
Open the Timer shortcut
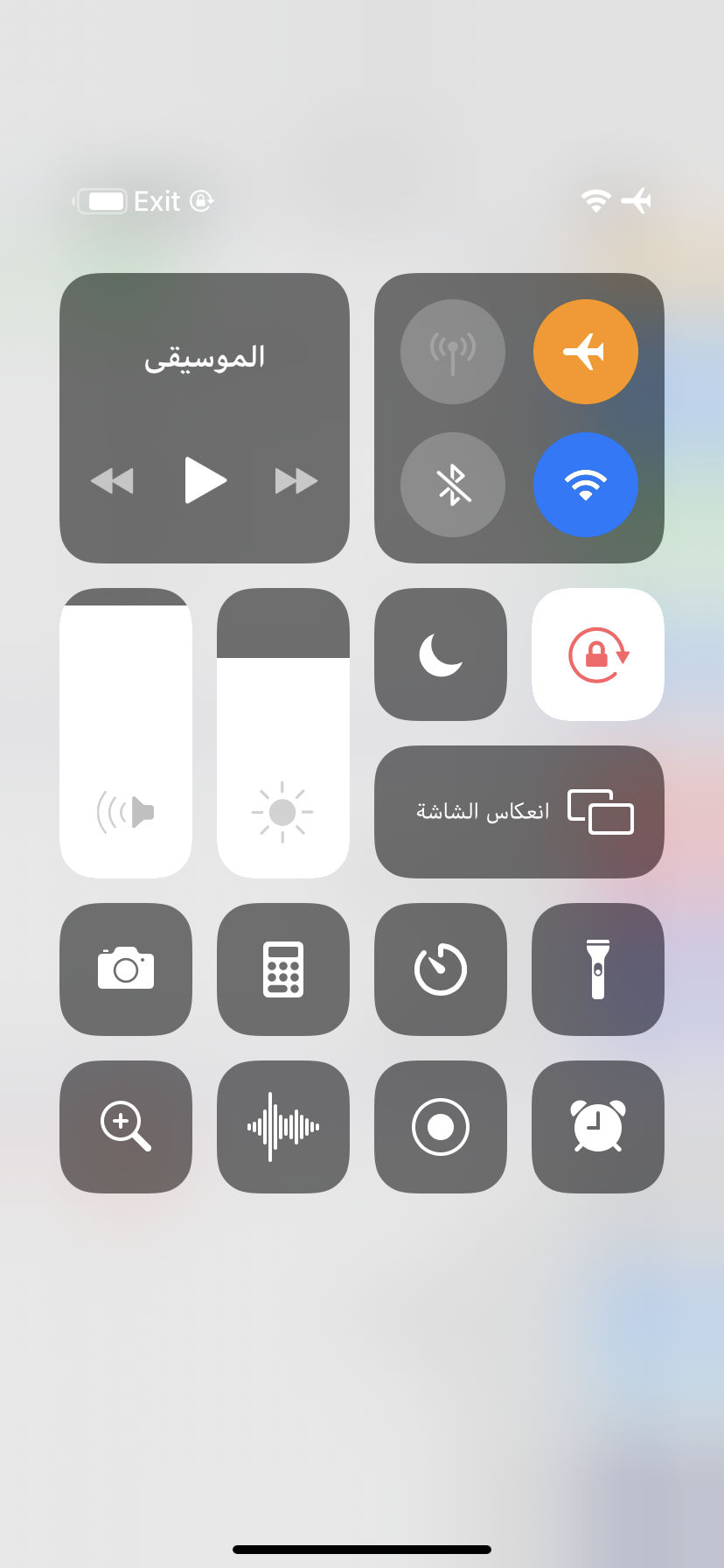click(x=441, y=969)
